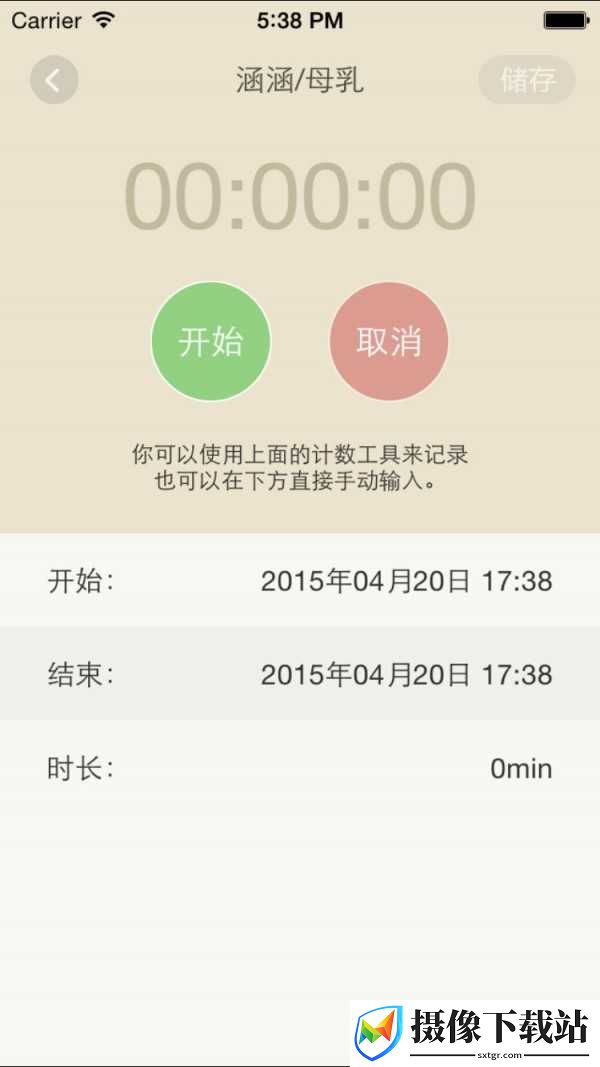Cancel the timer with the red 取消 button

389,342
